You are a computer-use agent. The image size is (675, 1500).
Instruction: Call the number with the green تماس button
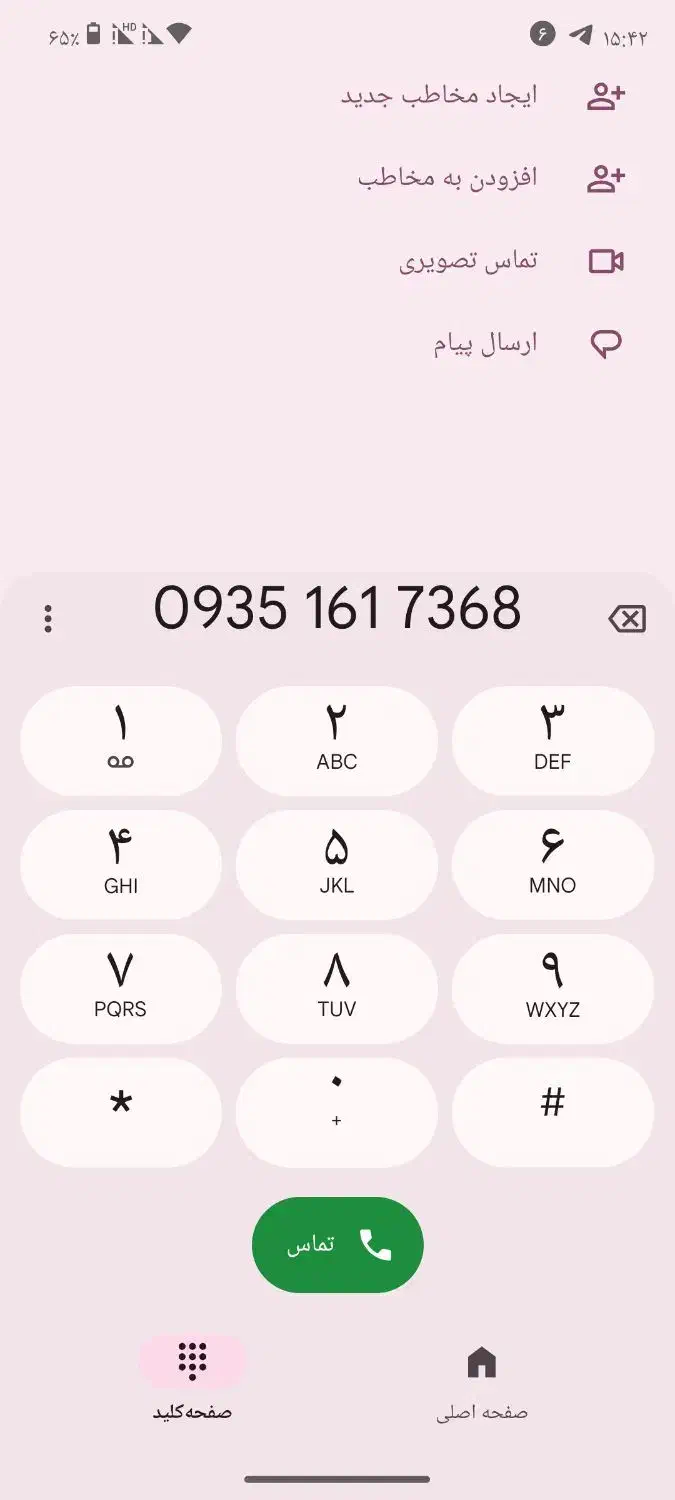pos(338,1245)
